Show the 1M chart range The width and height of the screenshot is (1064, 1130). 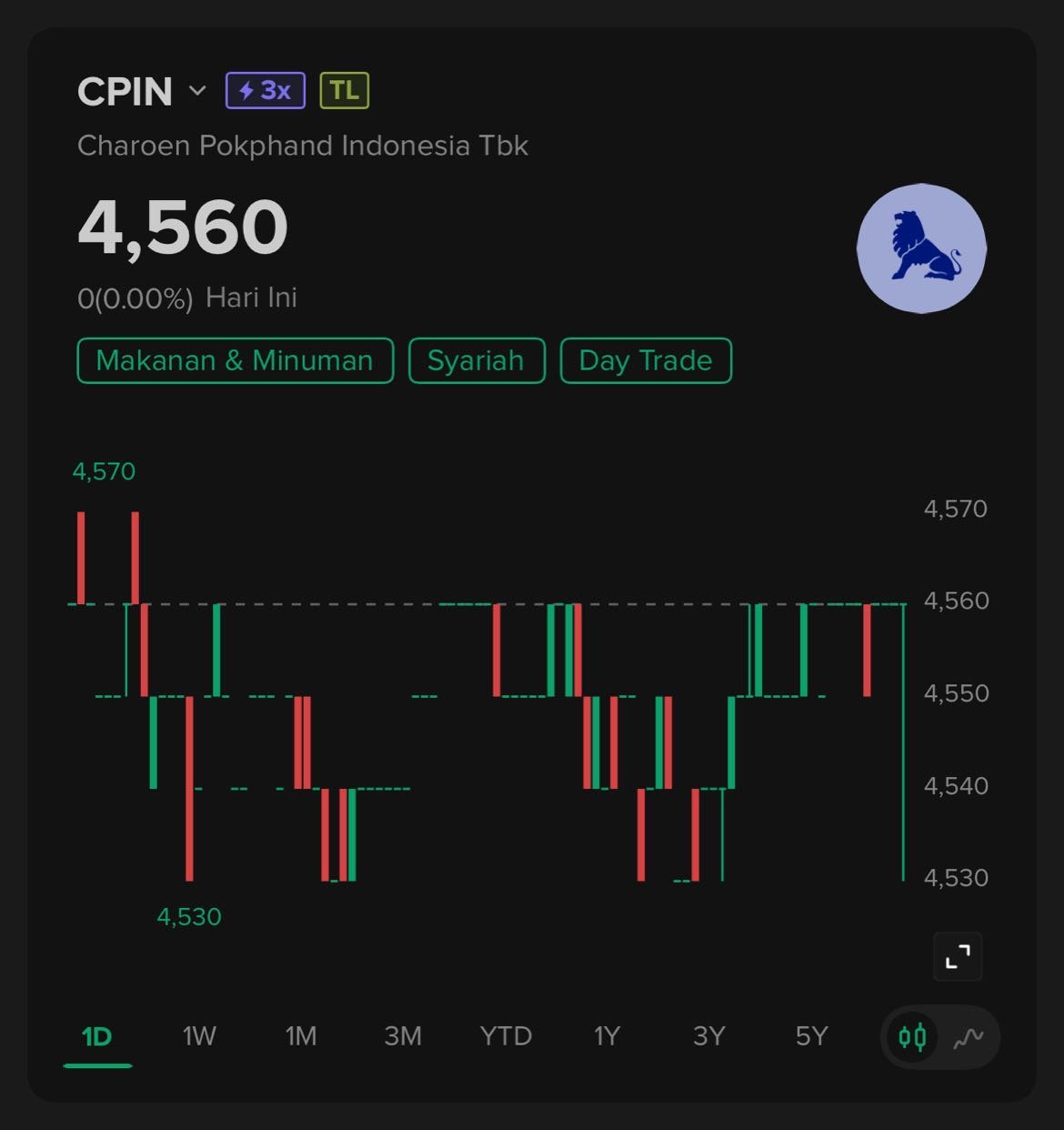pyautogui.click(x=301, y=1036)
